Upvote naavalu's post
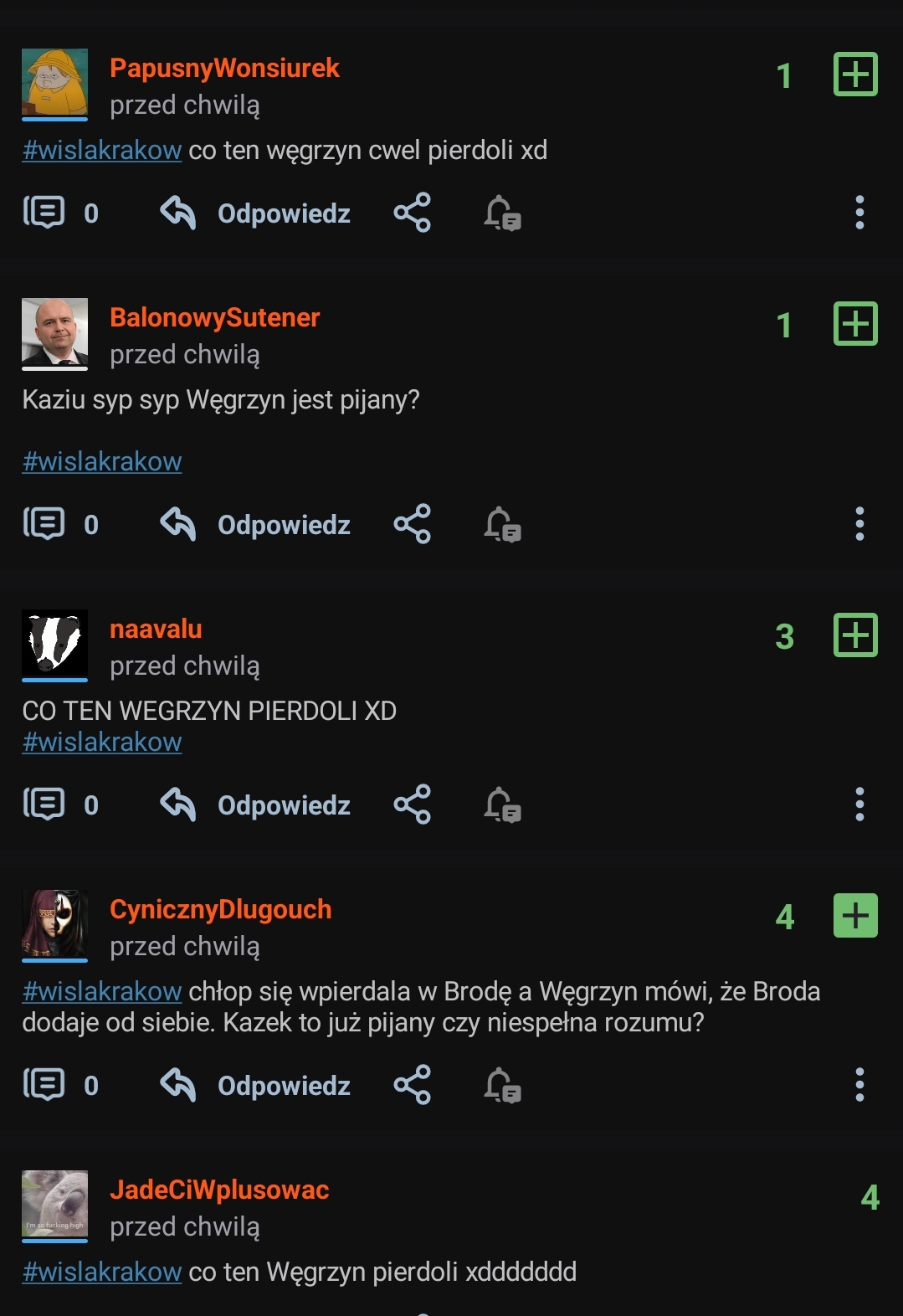Image resolution: width=903 pixels, height=1316 pixels. (x=855, y=635)
